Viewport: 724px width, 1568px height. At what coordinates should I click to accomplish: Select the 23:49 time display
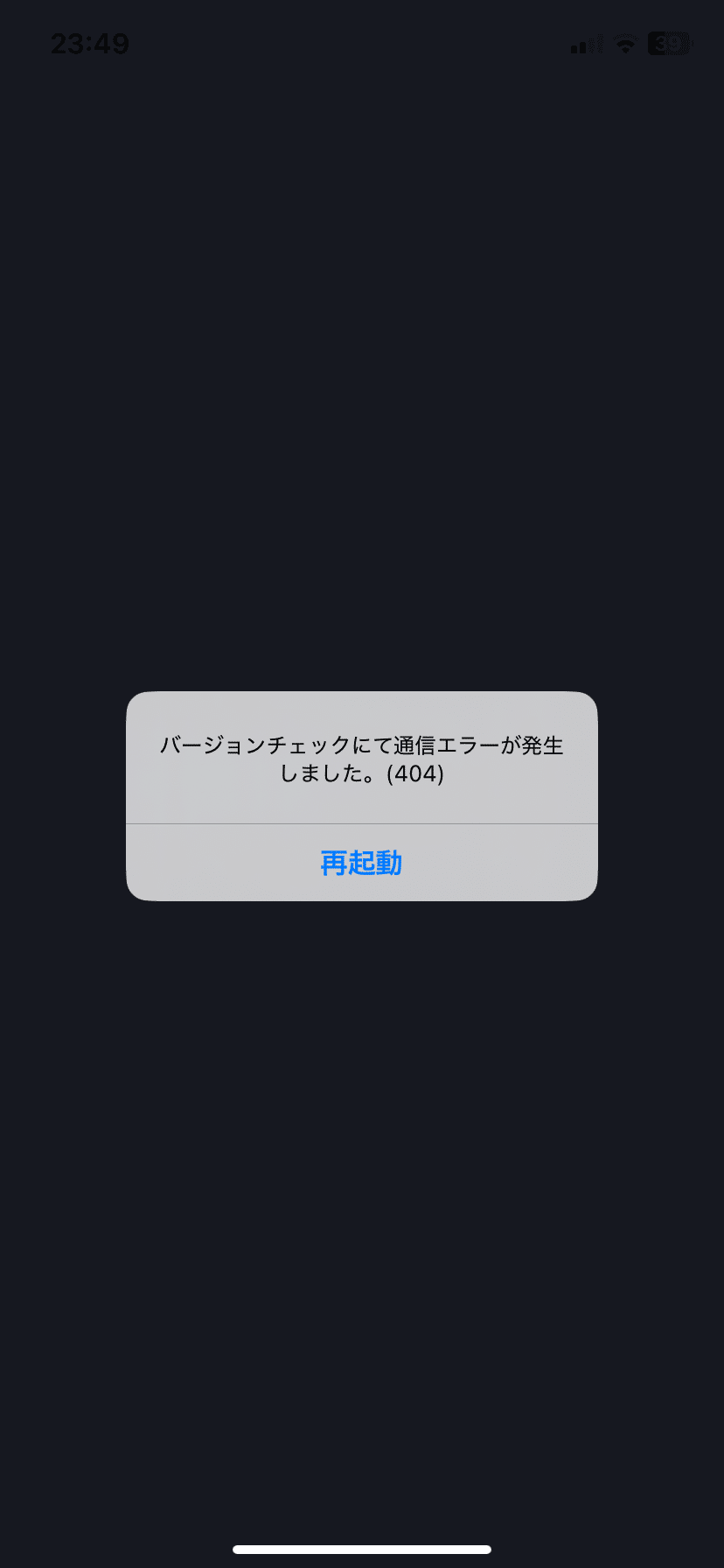tap(92, 44)
